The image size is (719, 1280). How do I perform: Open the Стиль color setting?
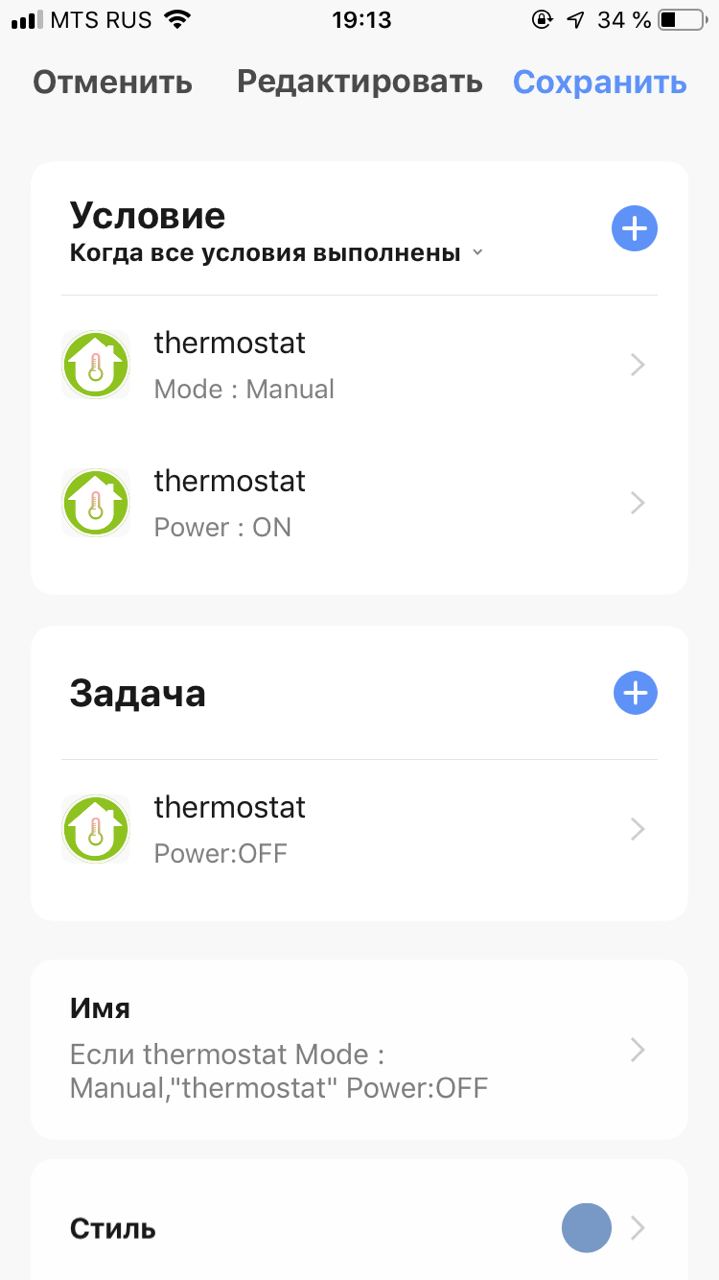coord(359,1228)
